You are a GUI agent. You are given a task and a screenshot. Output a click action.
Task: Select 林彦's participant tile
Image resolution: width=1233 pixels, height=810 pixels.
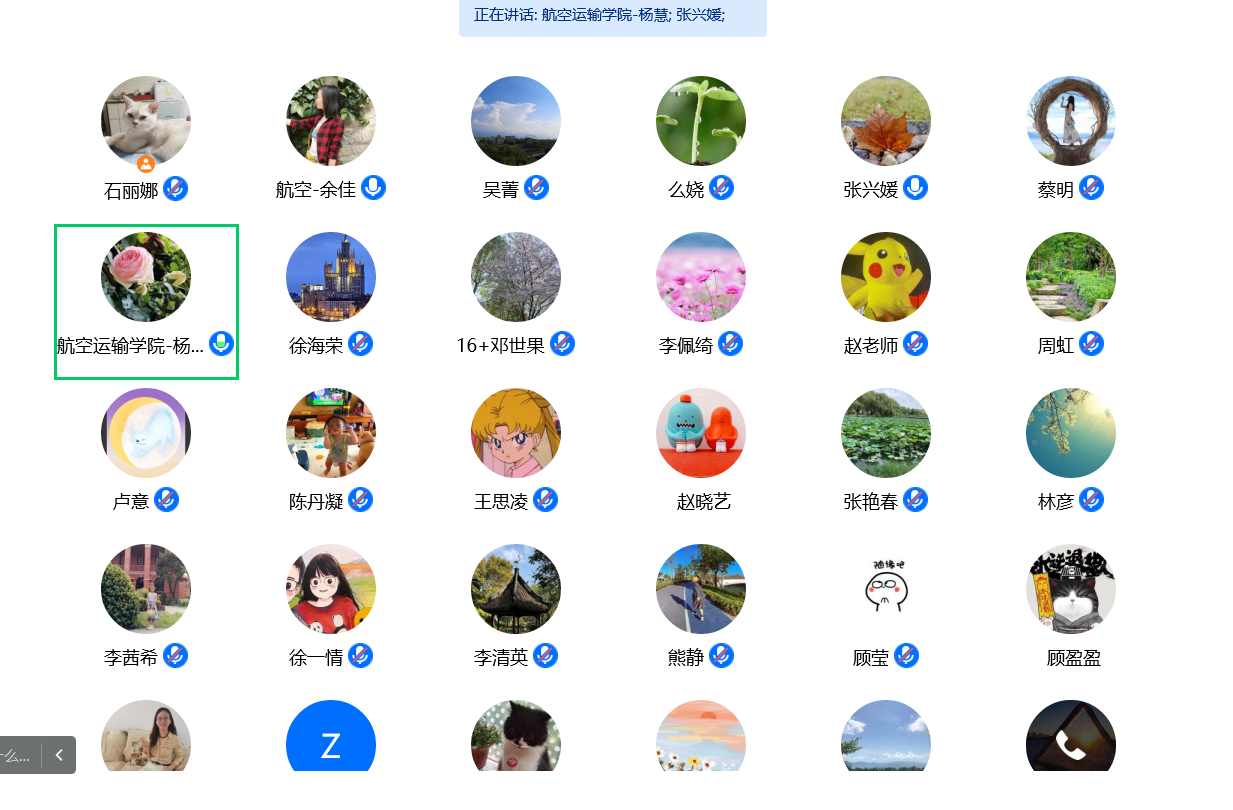(1071, 433)
